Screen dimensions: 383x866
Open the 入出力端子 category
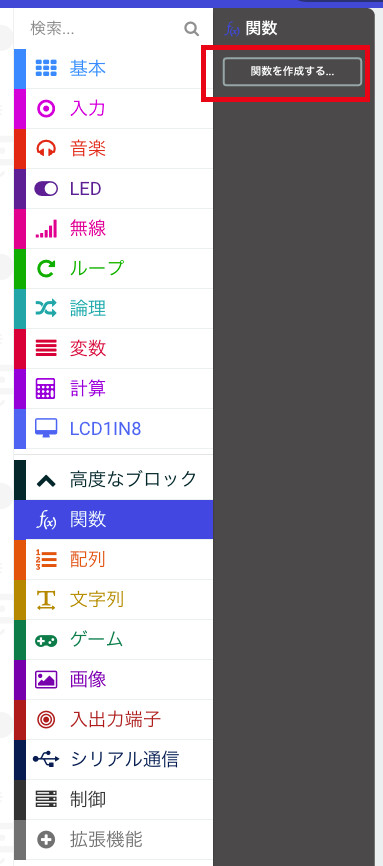pos(113,720)
